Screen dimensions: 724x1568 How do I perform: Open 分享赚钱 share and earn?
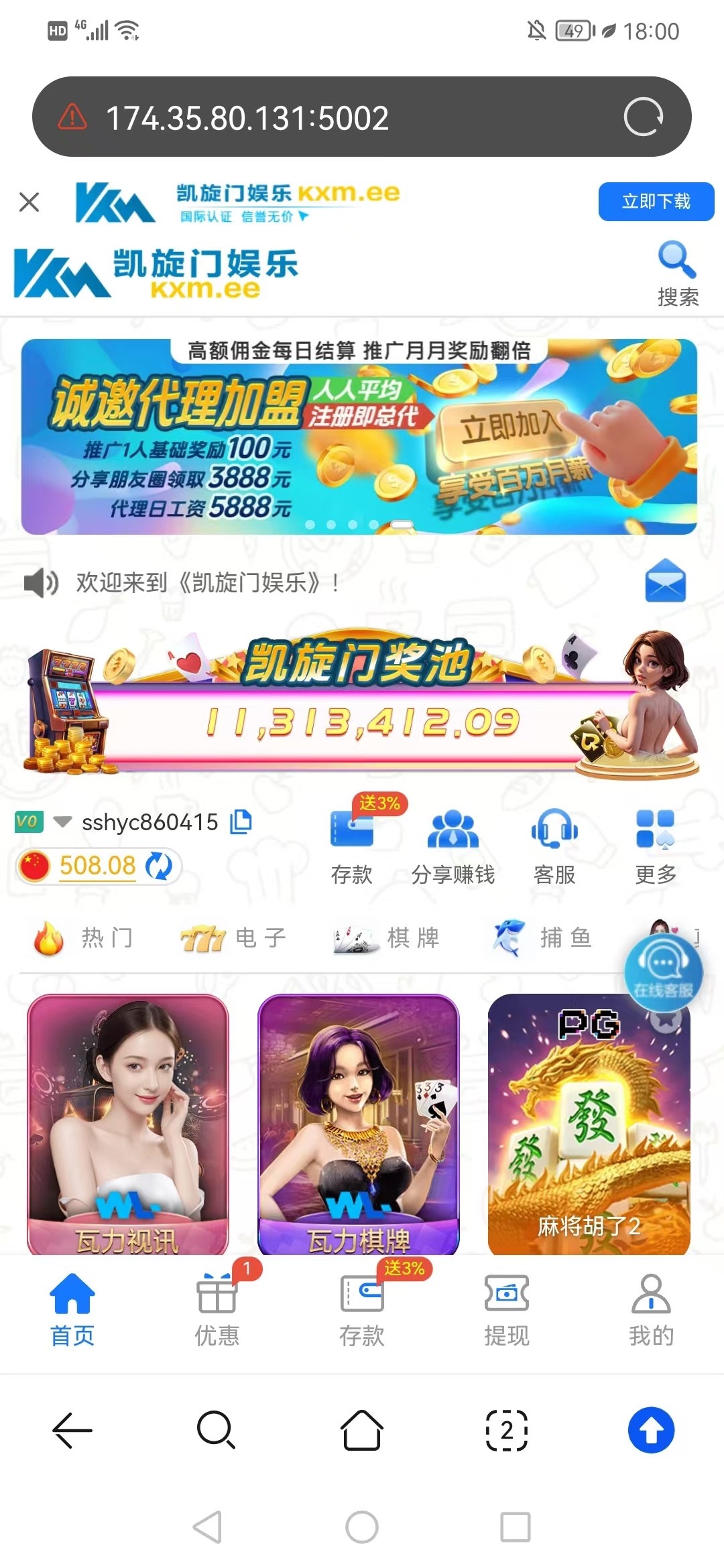[x=453, y=846]
